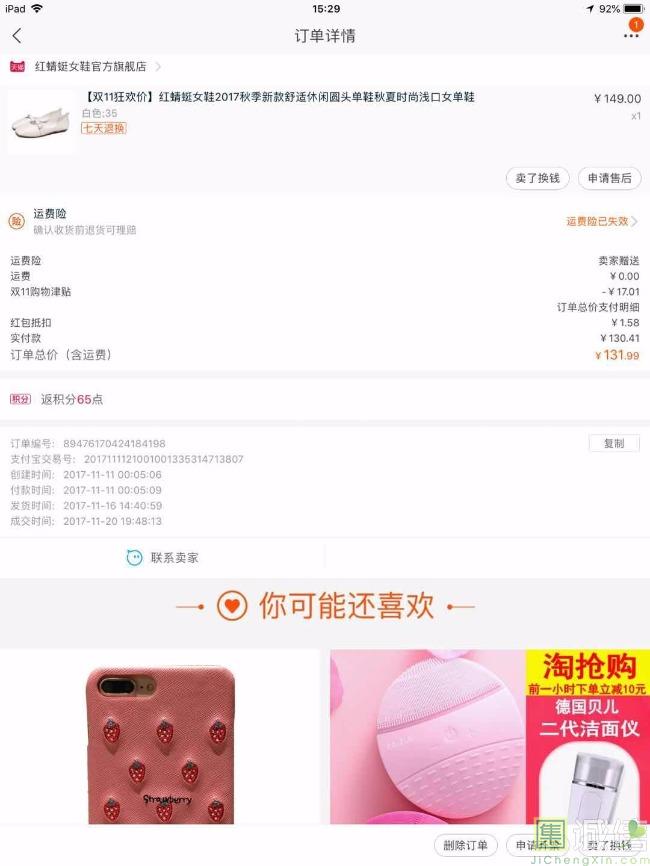The width and height of the screenshot is (650, 866).
Task: Delete this order with 删除订单
Action: 465,846
